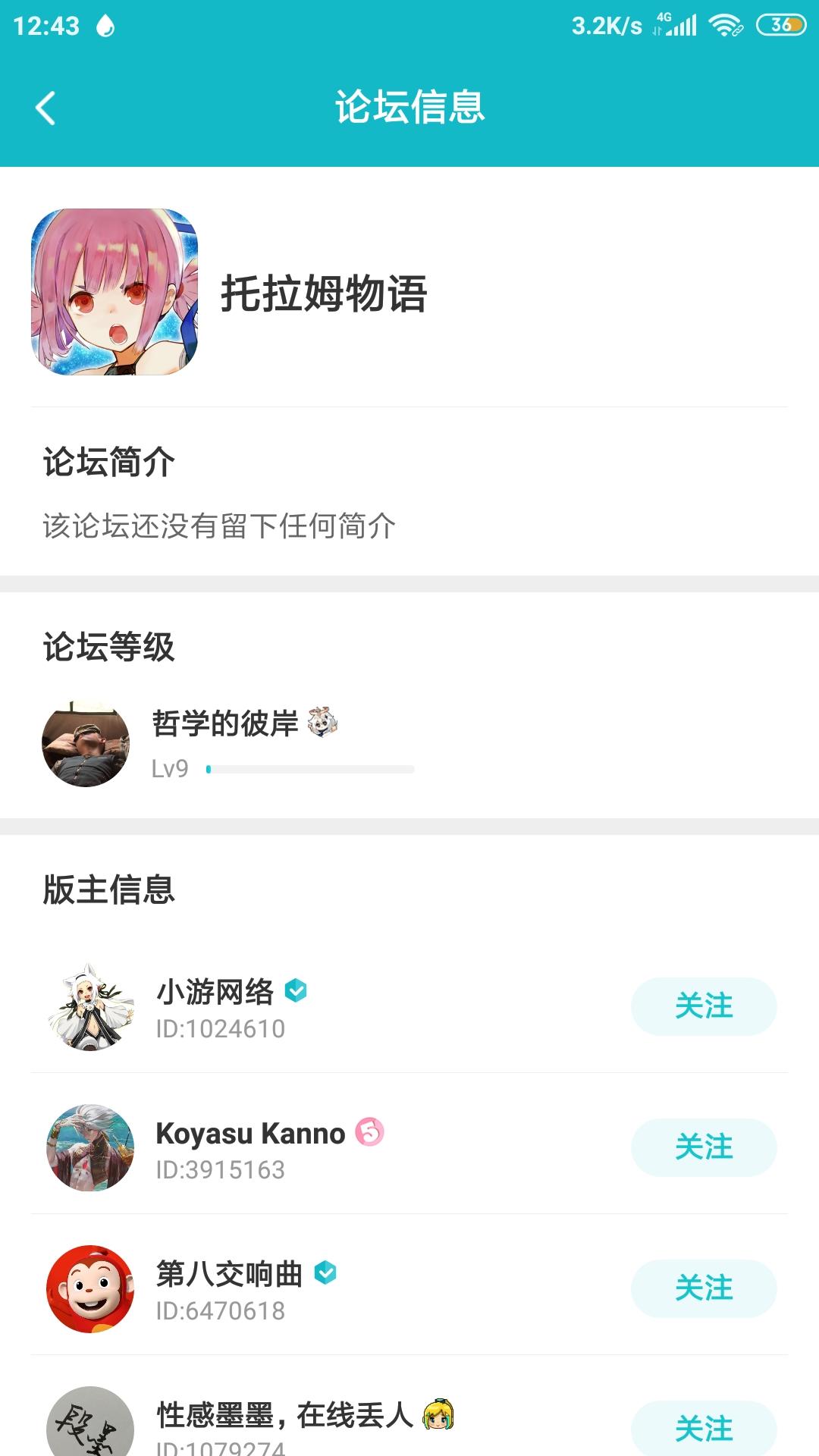The height and width of the screenshot is (1456, 819).
Task: Open the ID:3915163 text entry
Action: [219, 1171]
